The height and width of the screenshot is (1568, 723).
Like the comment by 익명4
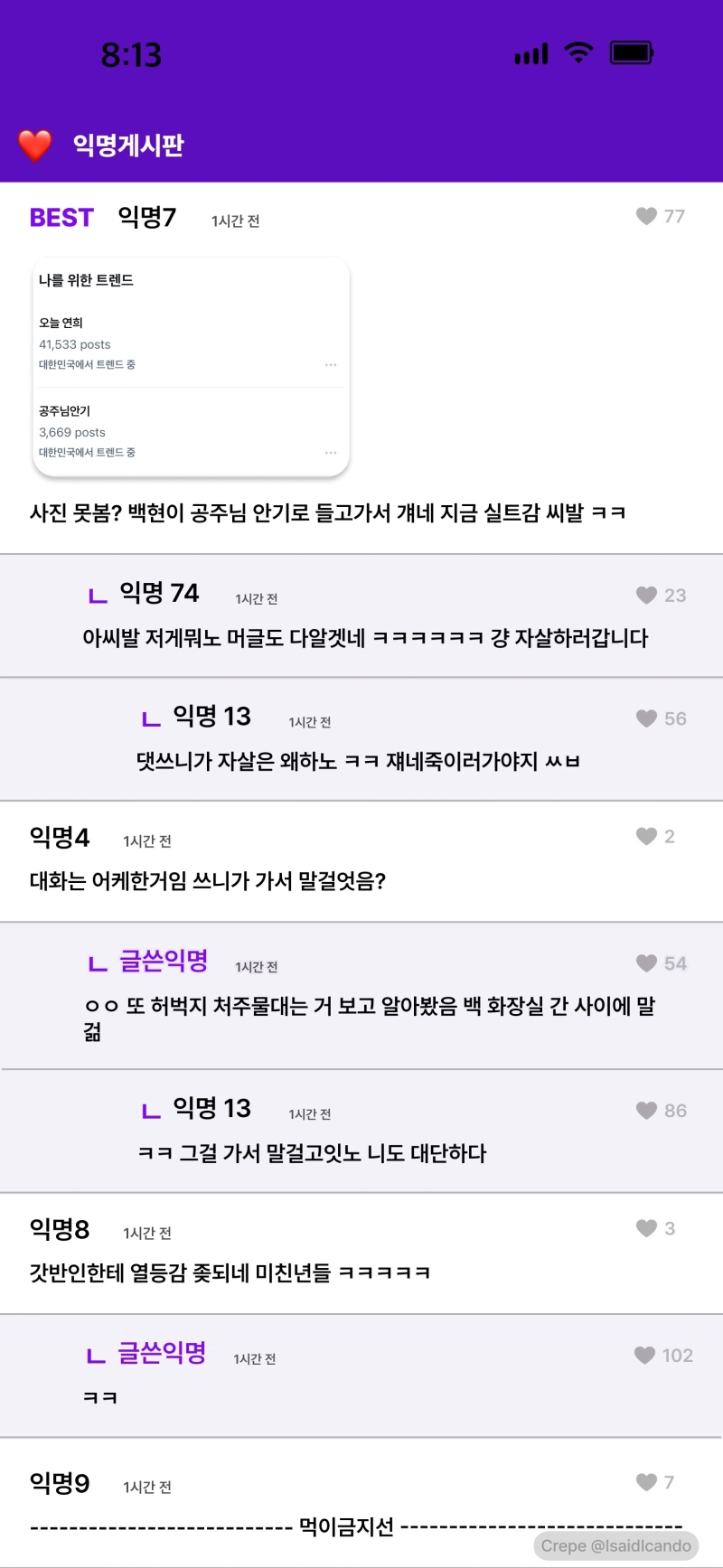point(646,836)
